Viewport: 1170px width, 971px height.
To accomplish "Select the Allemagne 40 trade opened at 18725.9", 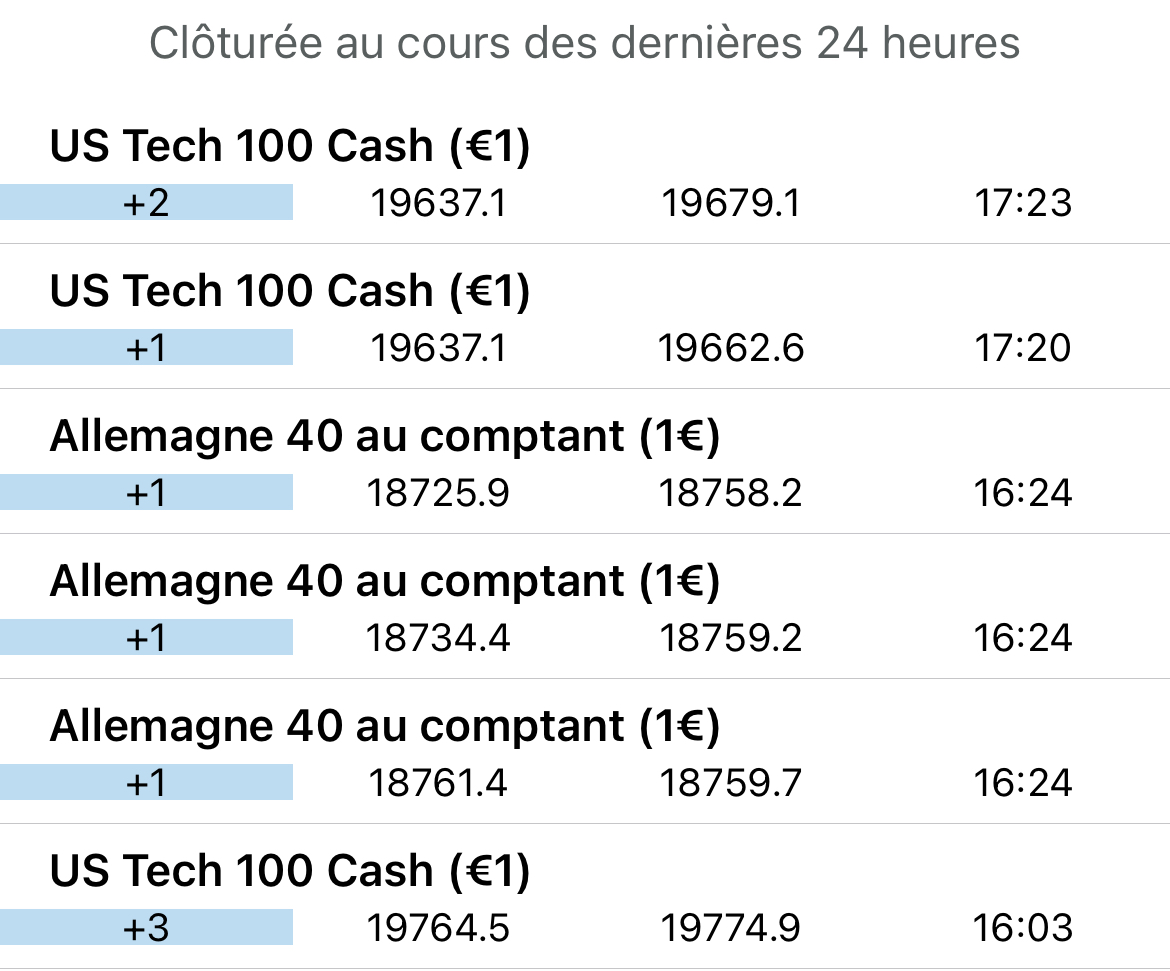I will tap(585, 463).
